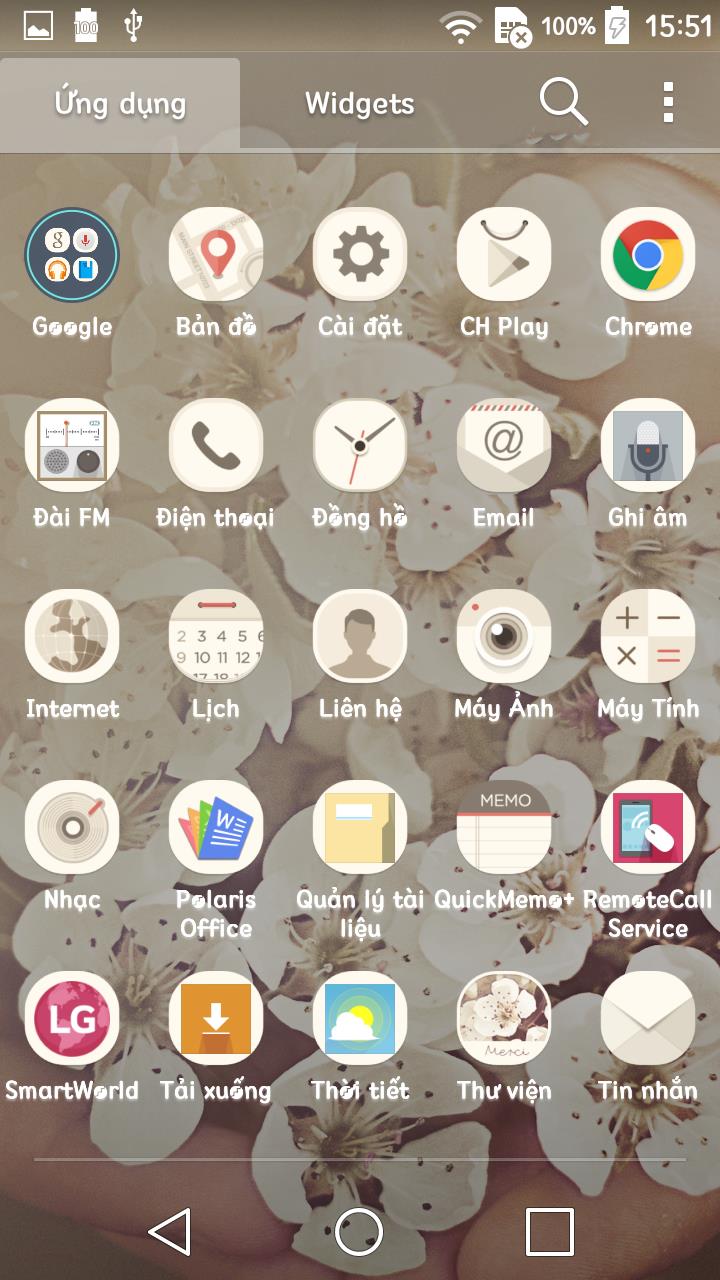Open Cài đặt settings

pos(360,255)
